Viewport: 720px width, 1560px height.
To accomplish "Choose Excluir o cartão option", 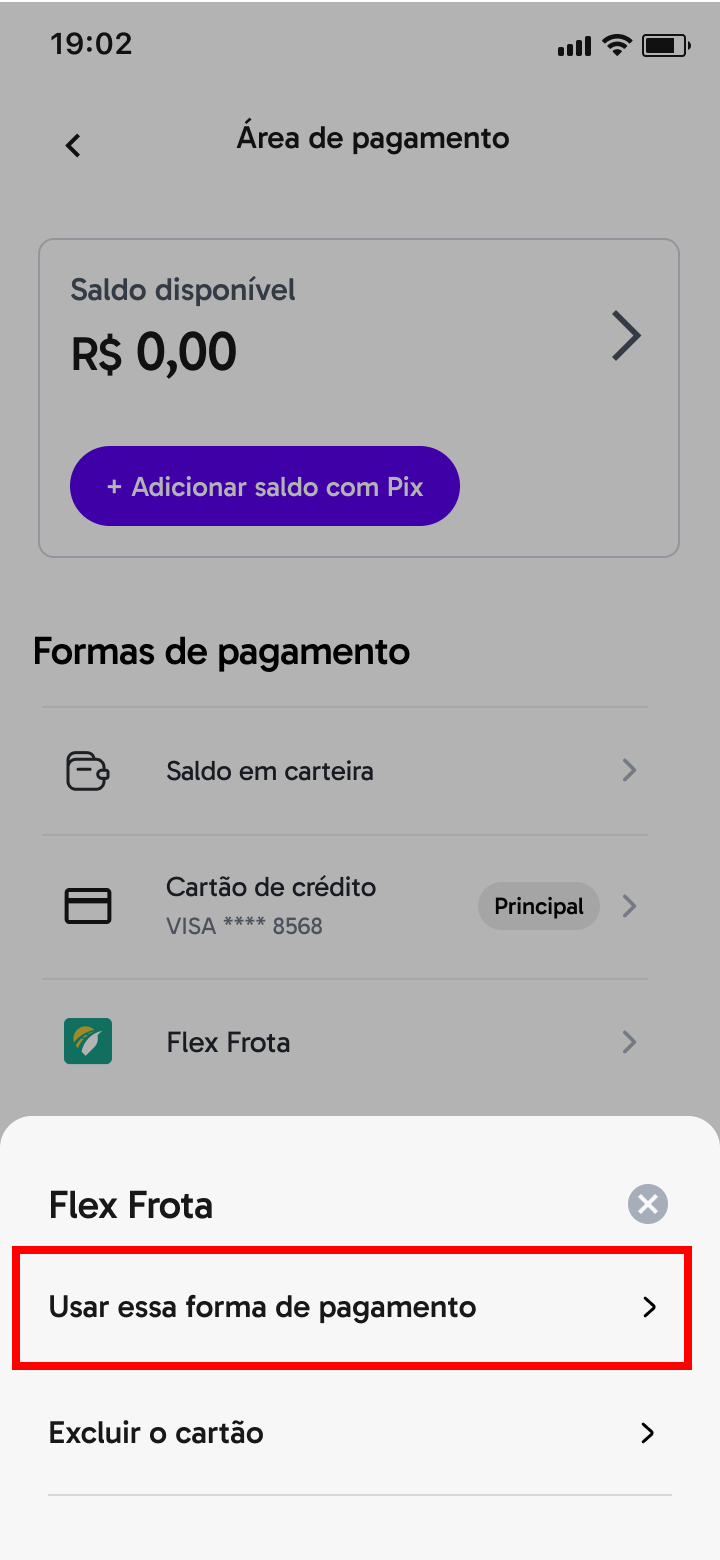I will 352,1433.
